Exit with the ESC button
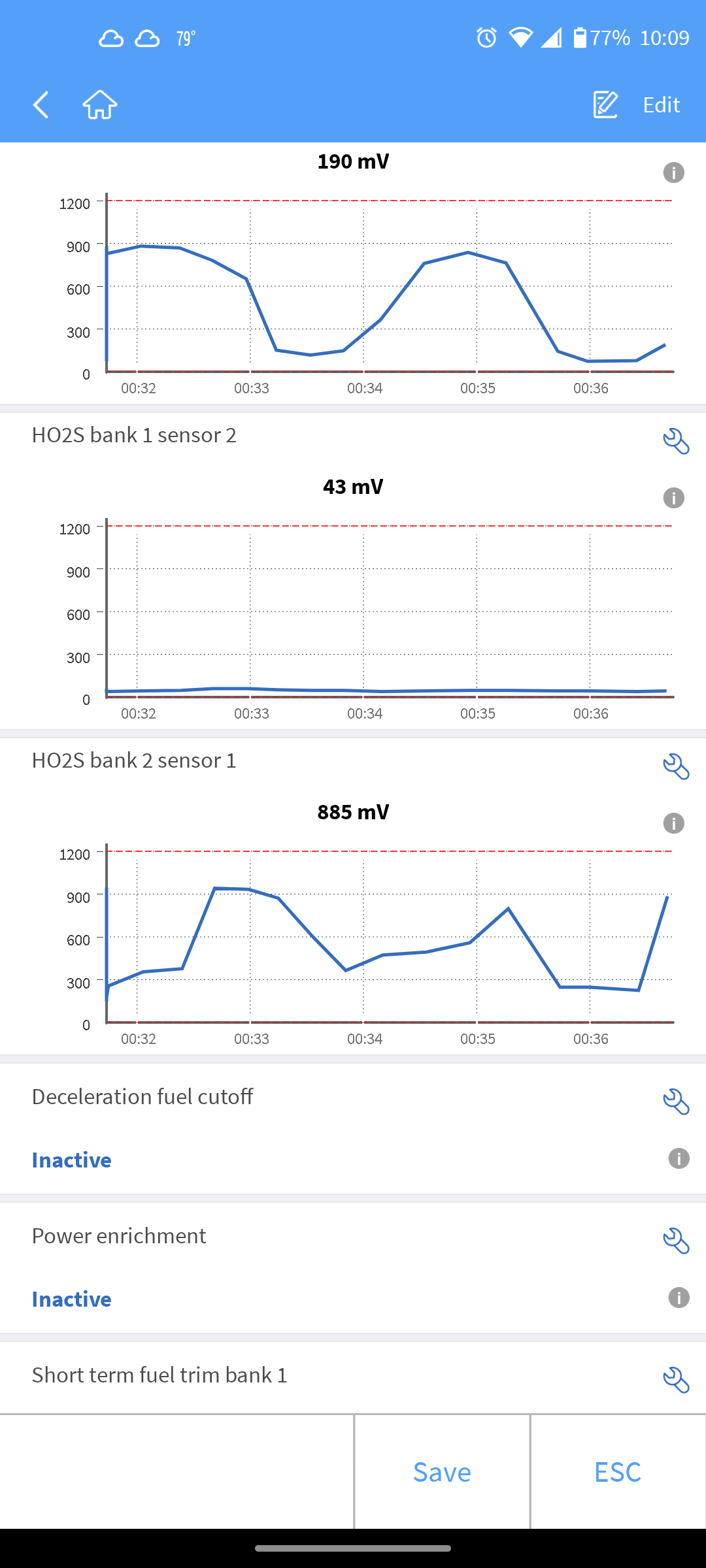This screenshot has width=706, height=1568. [618, 1472]
